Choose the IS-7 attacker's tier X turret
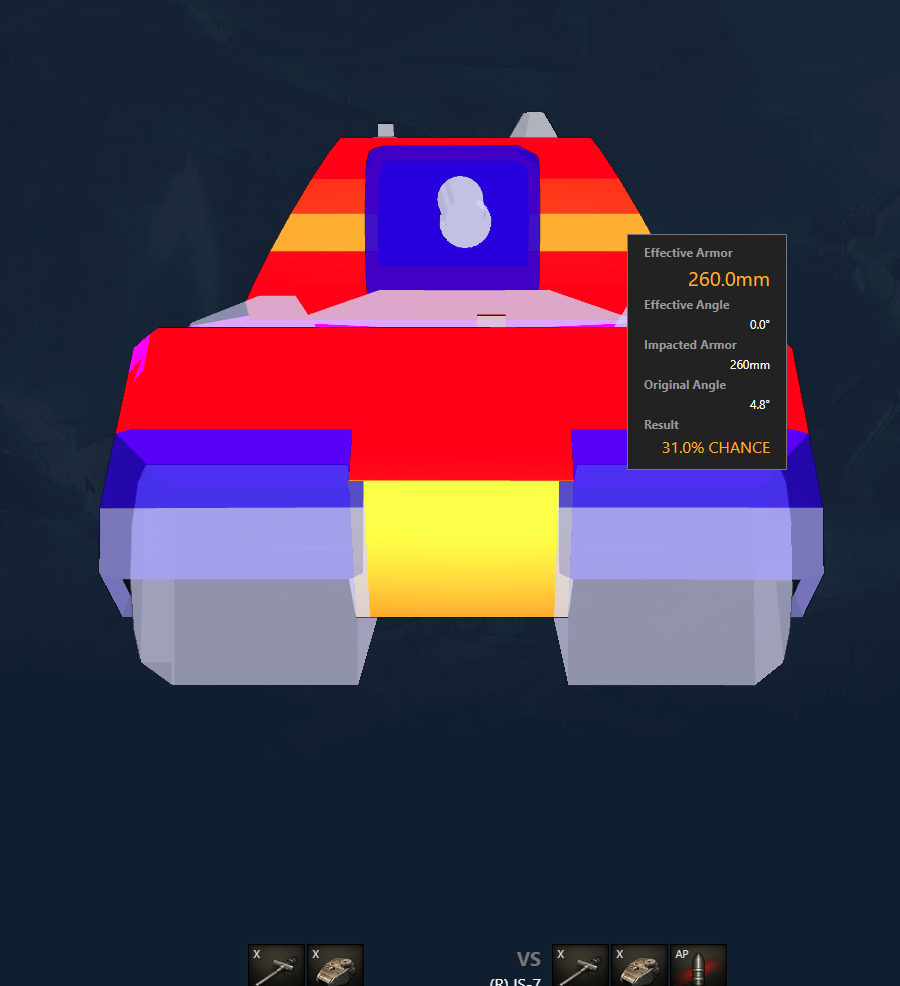This screenshot has width=900, height=986. (x=639, y=966)
